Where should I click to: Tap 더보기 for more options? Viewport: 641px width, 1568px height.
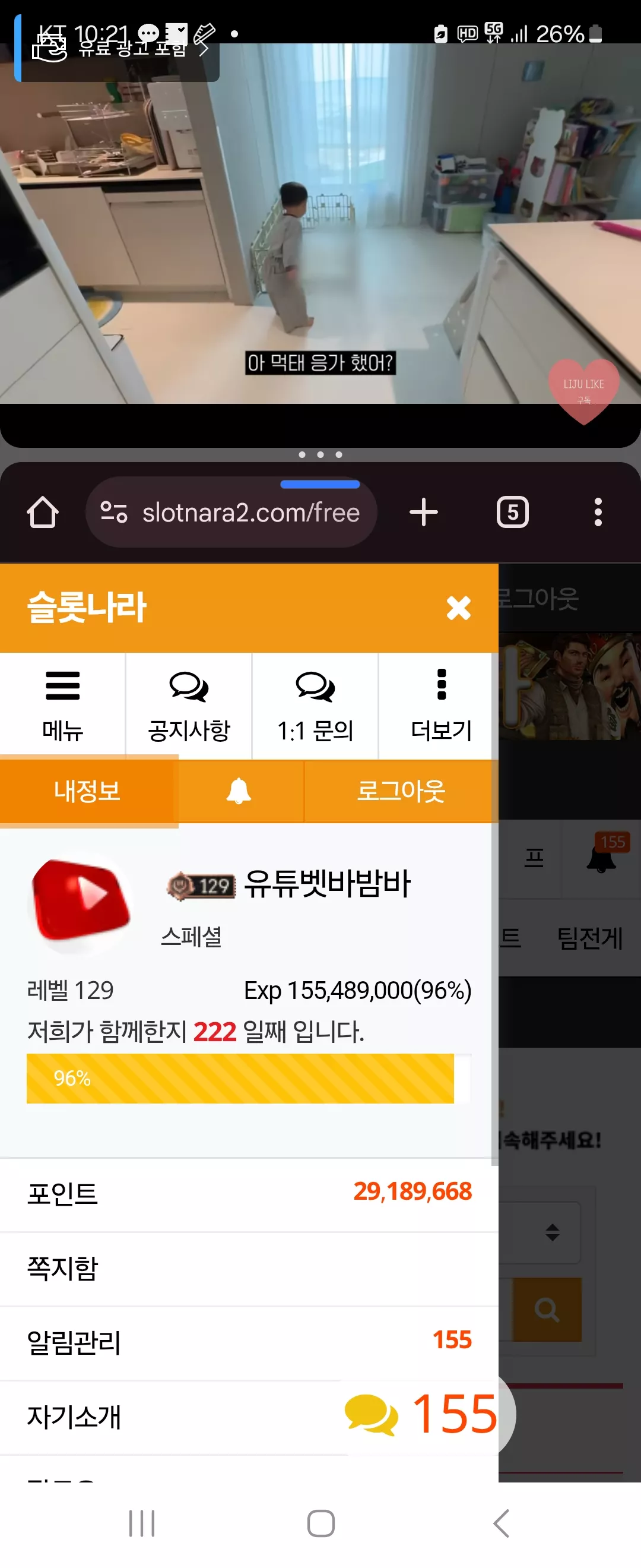coord(442,706)
